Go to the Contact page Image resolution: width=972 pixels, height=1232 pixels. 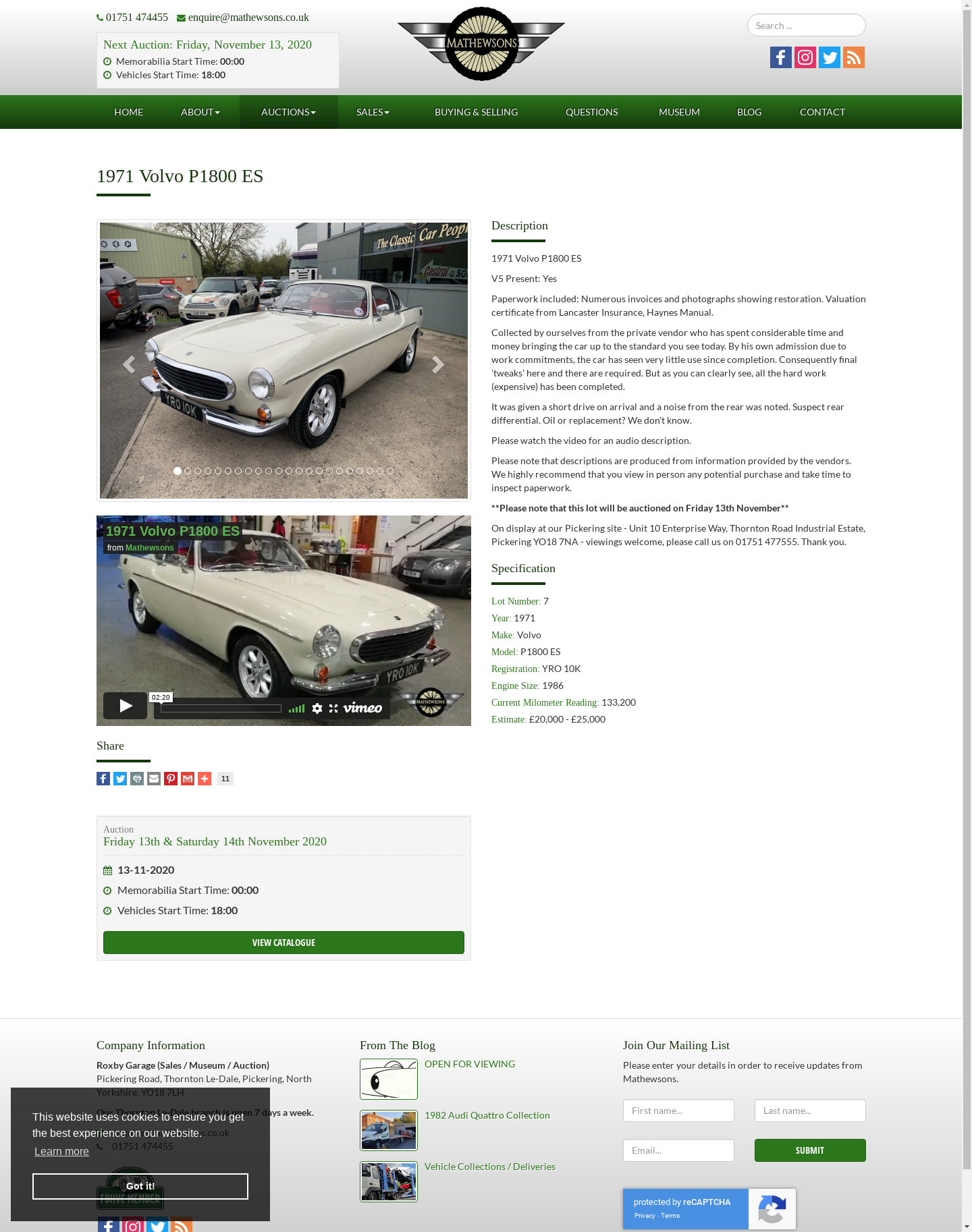[x=822, y=112]
